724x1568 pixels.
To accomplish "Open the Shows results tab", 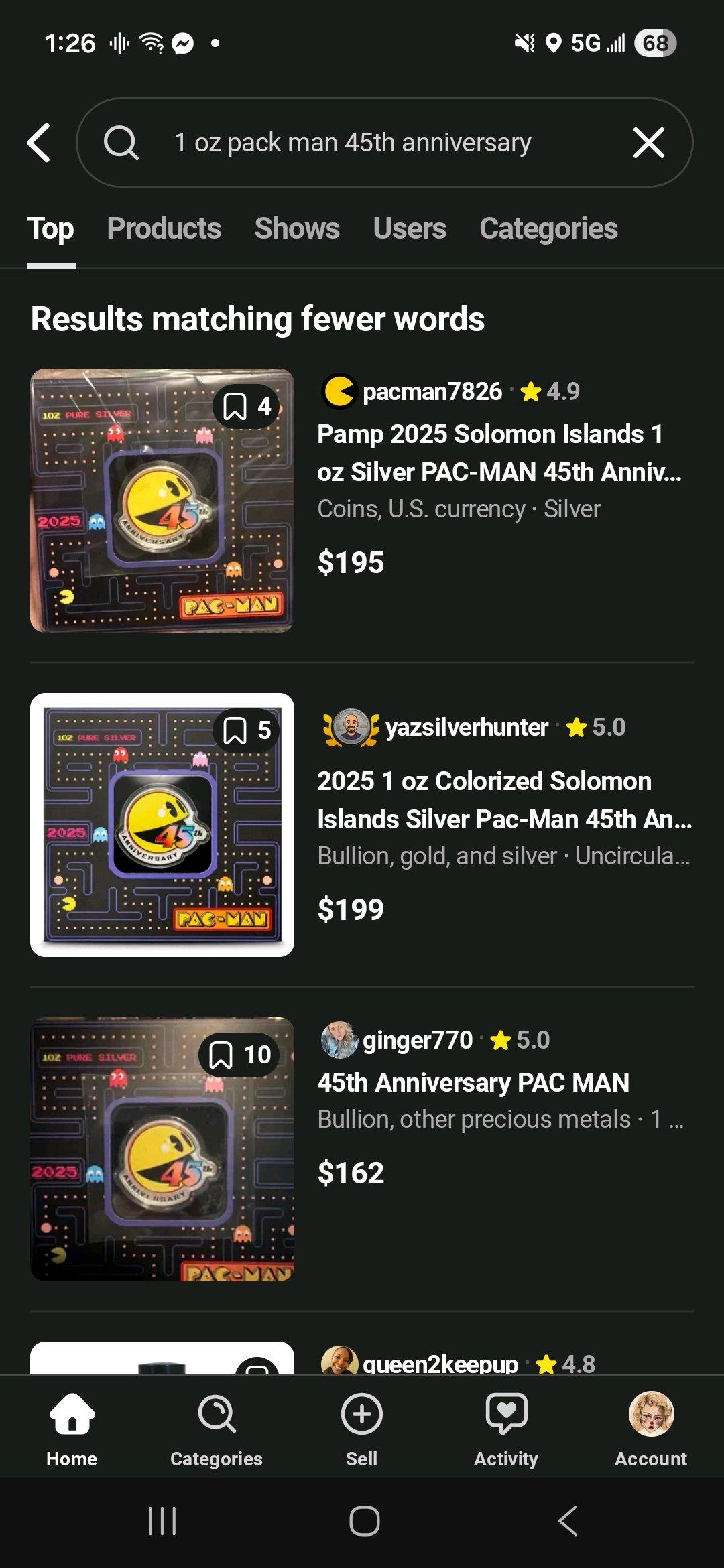I will point(296,228).
